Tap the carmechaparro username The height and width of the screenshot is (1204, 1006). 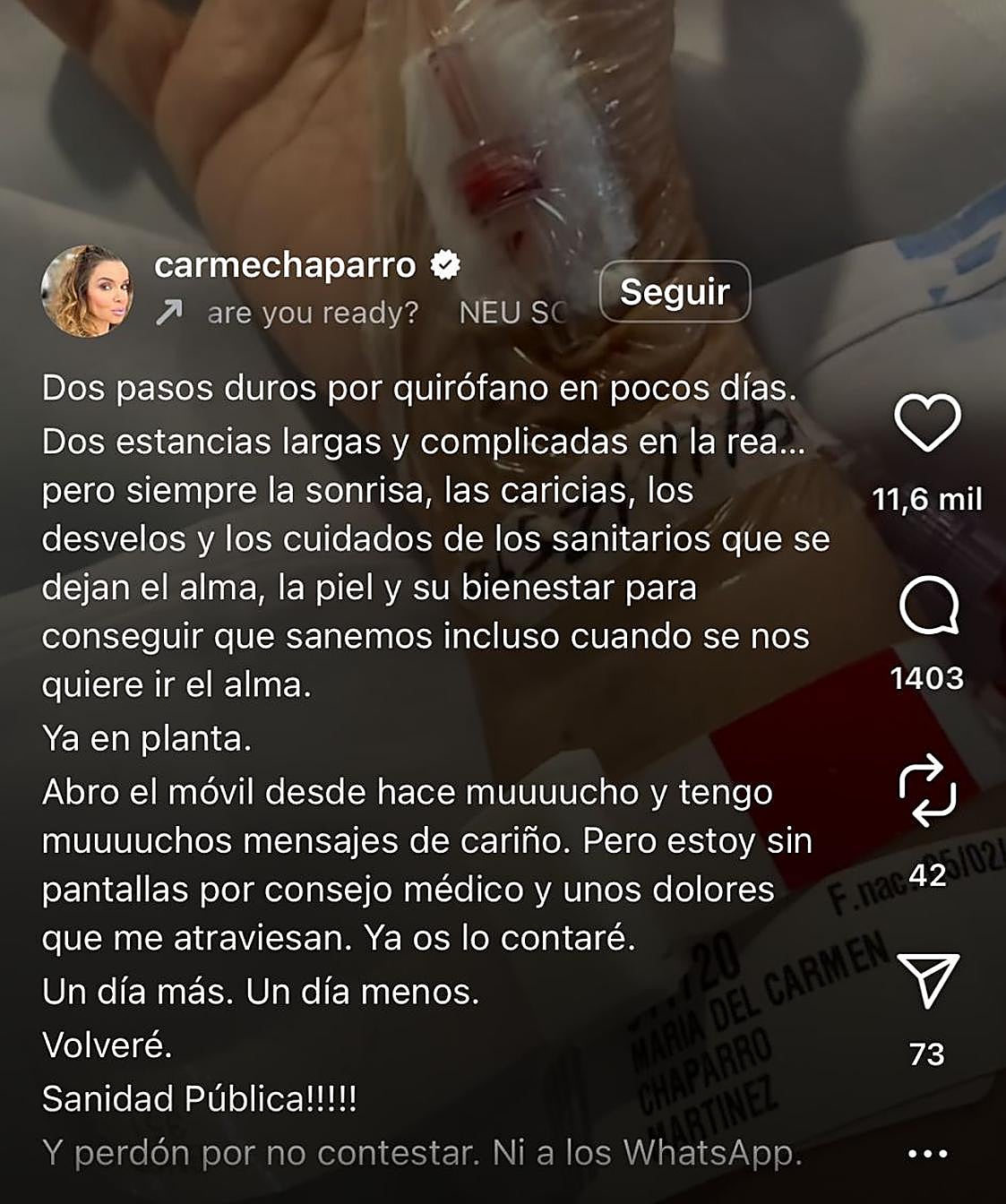(285, 265)
